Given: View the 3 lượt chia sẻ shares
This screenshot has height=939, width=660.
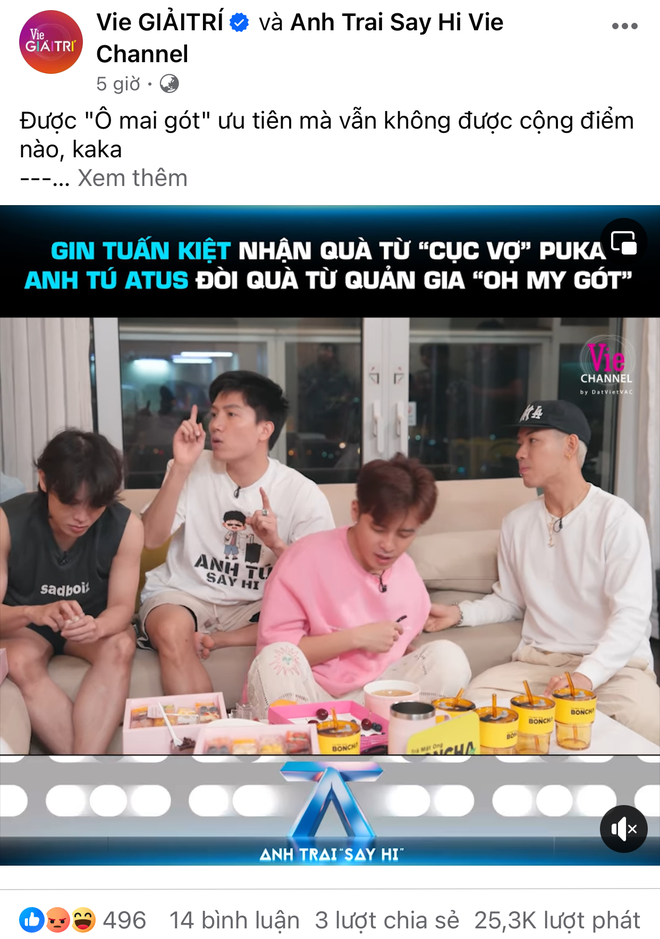Looking at the screenshot, I should click(386, 919).
